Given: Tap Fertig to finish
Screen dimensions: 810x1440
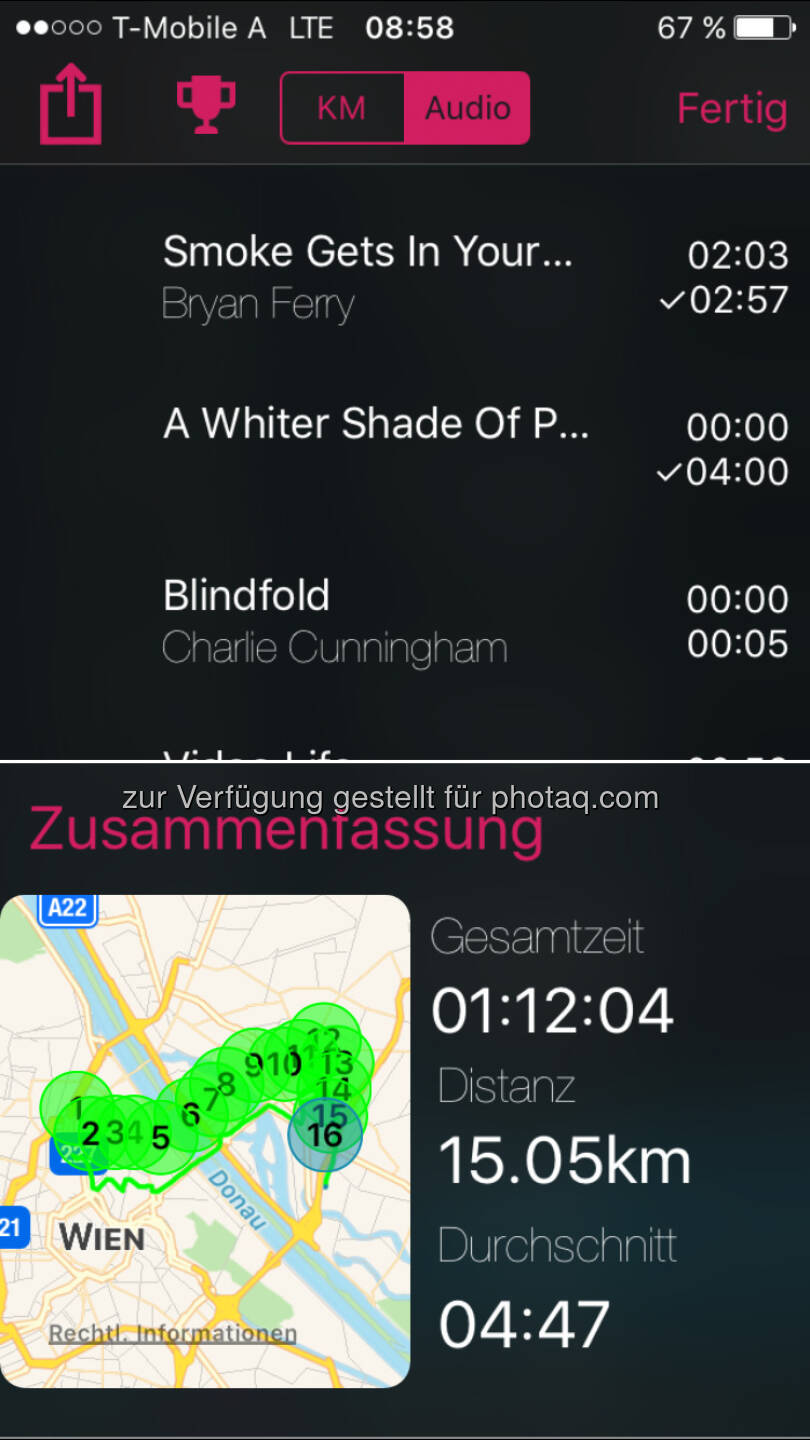Looking at the screenshot, I should (x=732, y=108).
